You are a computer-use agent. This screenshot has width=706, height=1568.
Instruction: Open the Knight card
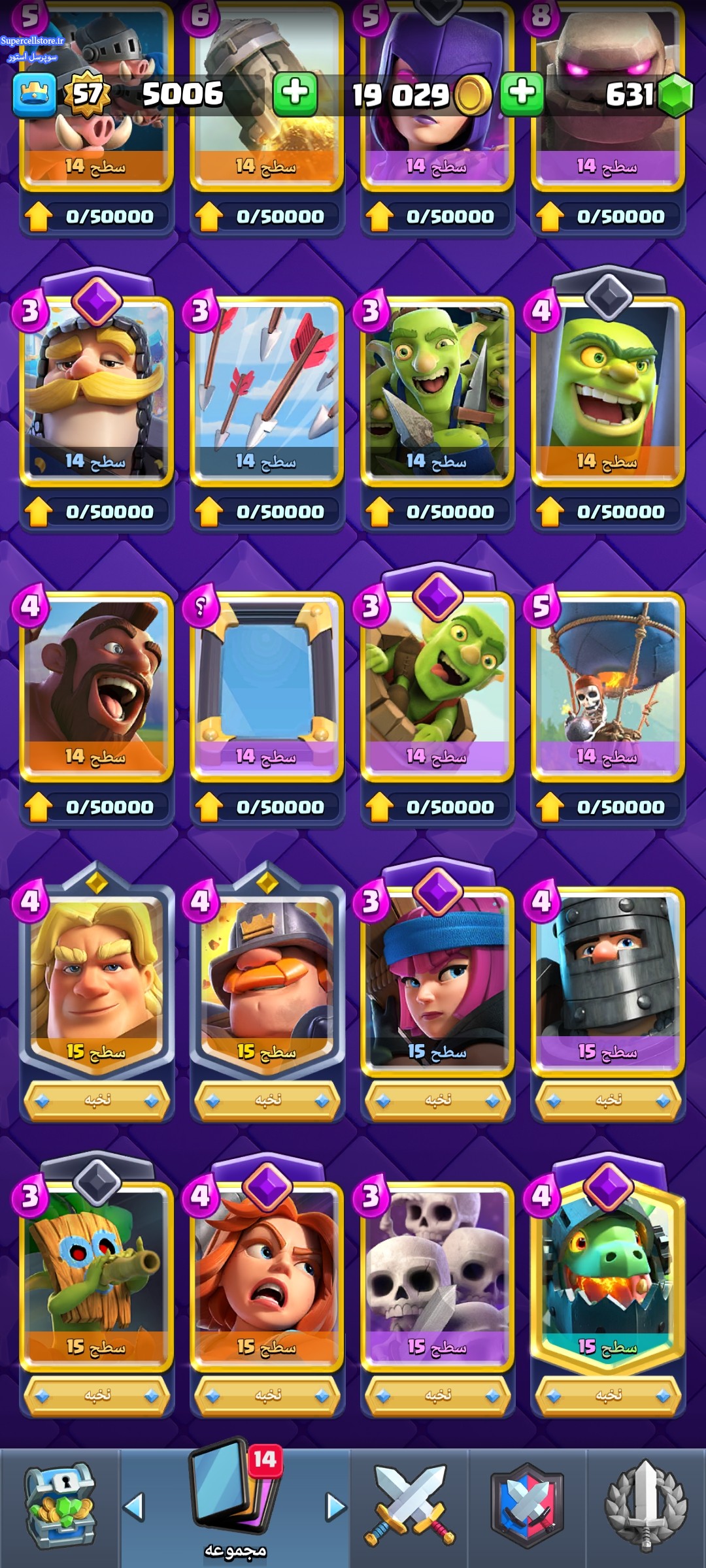(97, 391)
